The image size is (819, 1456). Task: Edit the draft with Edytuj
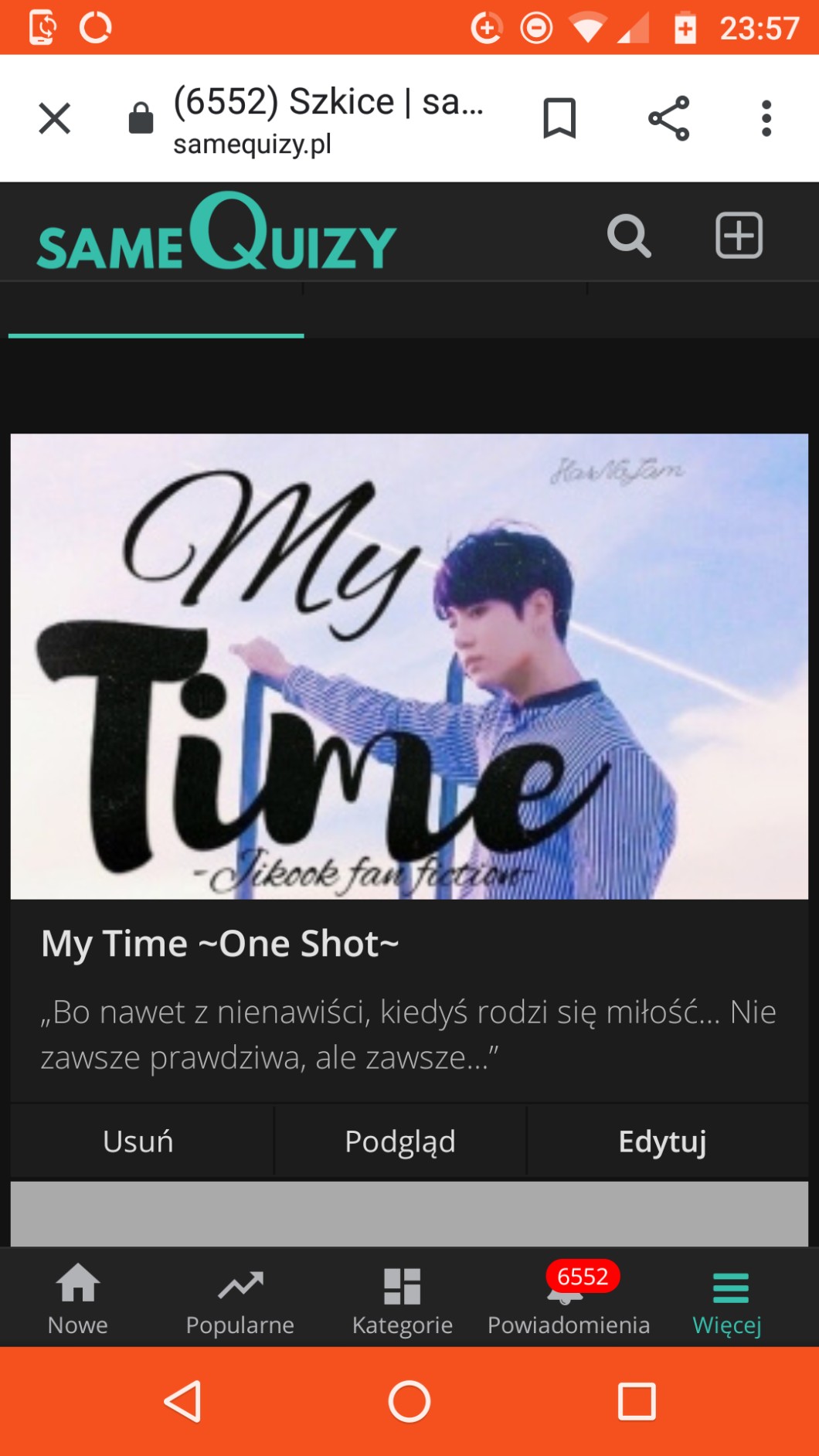coord(662,1141)
